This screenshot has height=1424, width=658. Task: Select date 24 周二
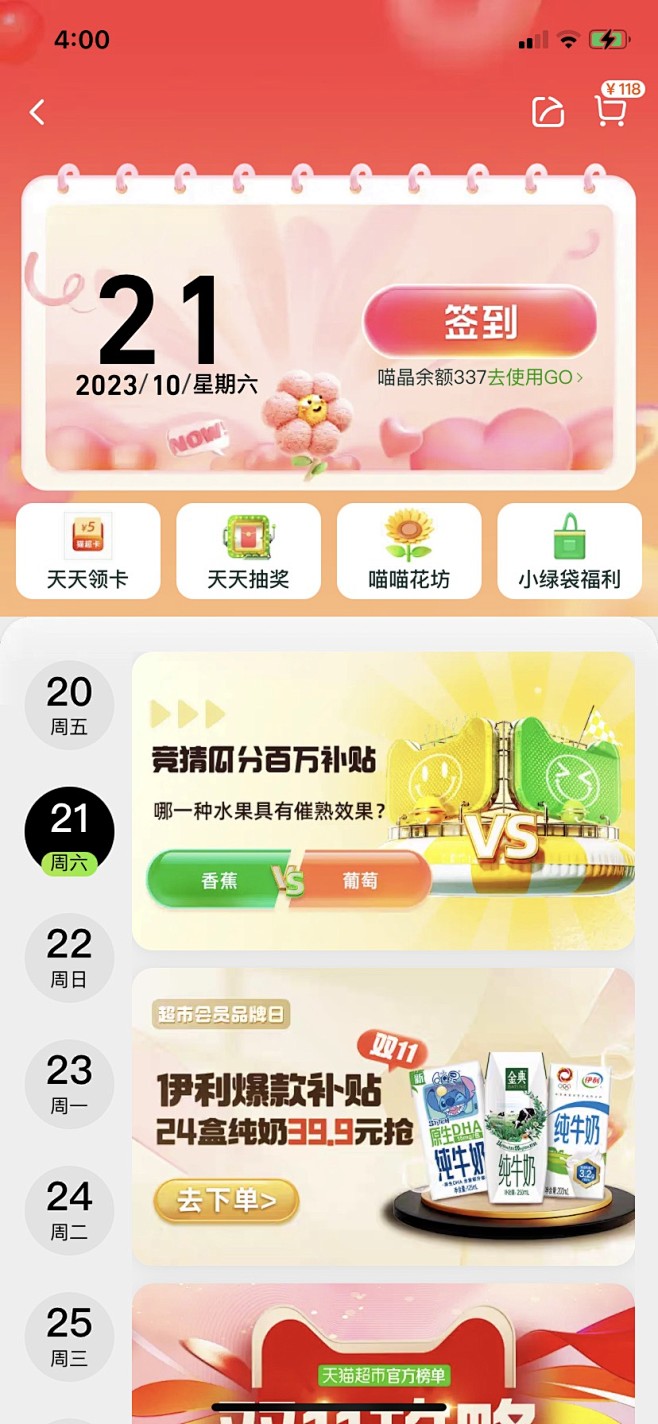pos(69,1210)
